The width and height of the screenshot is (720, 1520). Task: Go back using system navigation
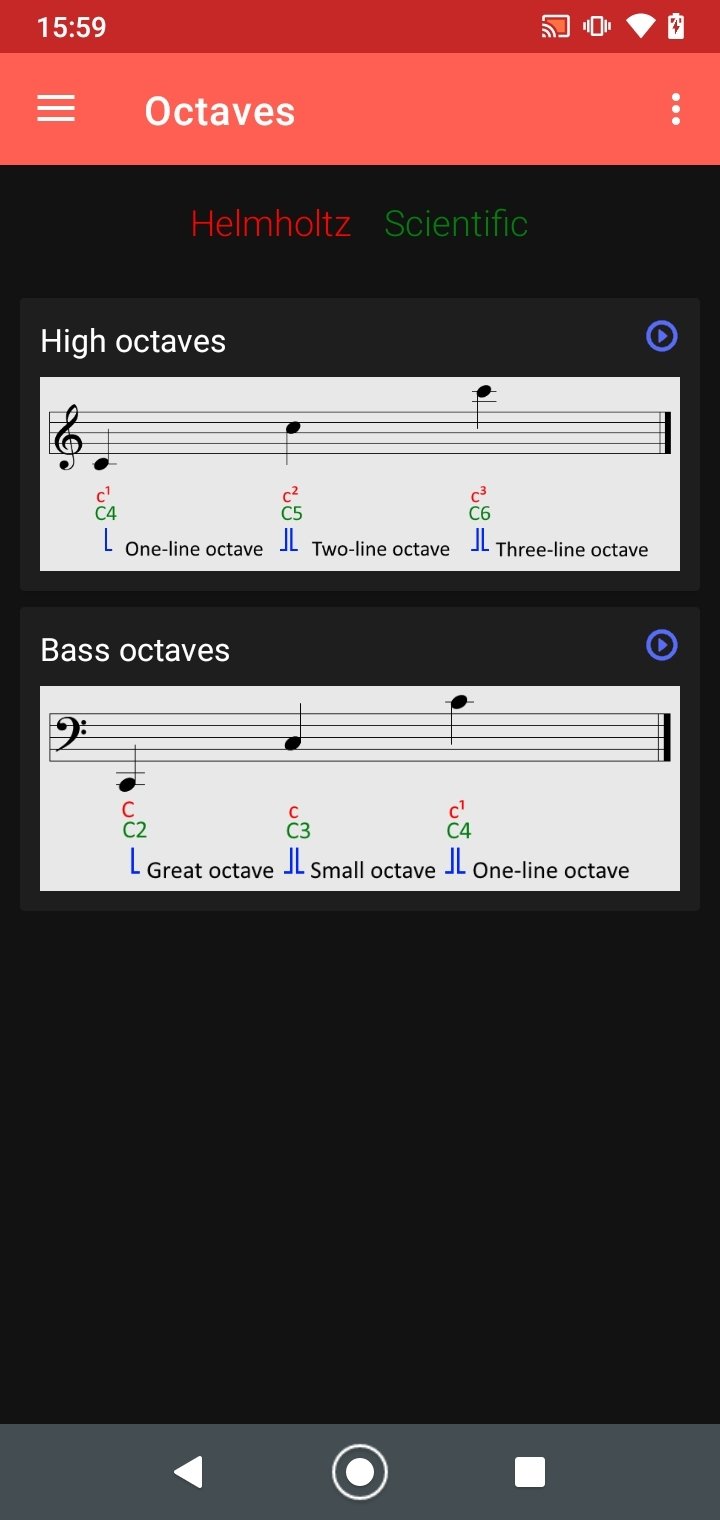[x=188, y=1472]
